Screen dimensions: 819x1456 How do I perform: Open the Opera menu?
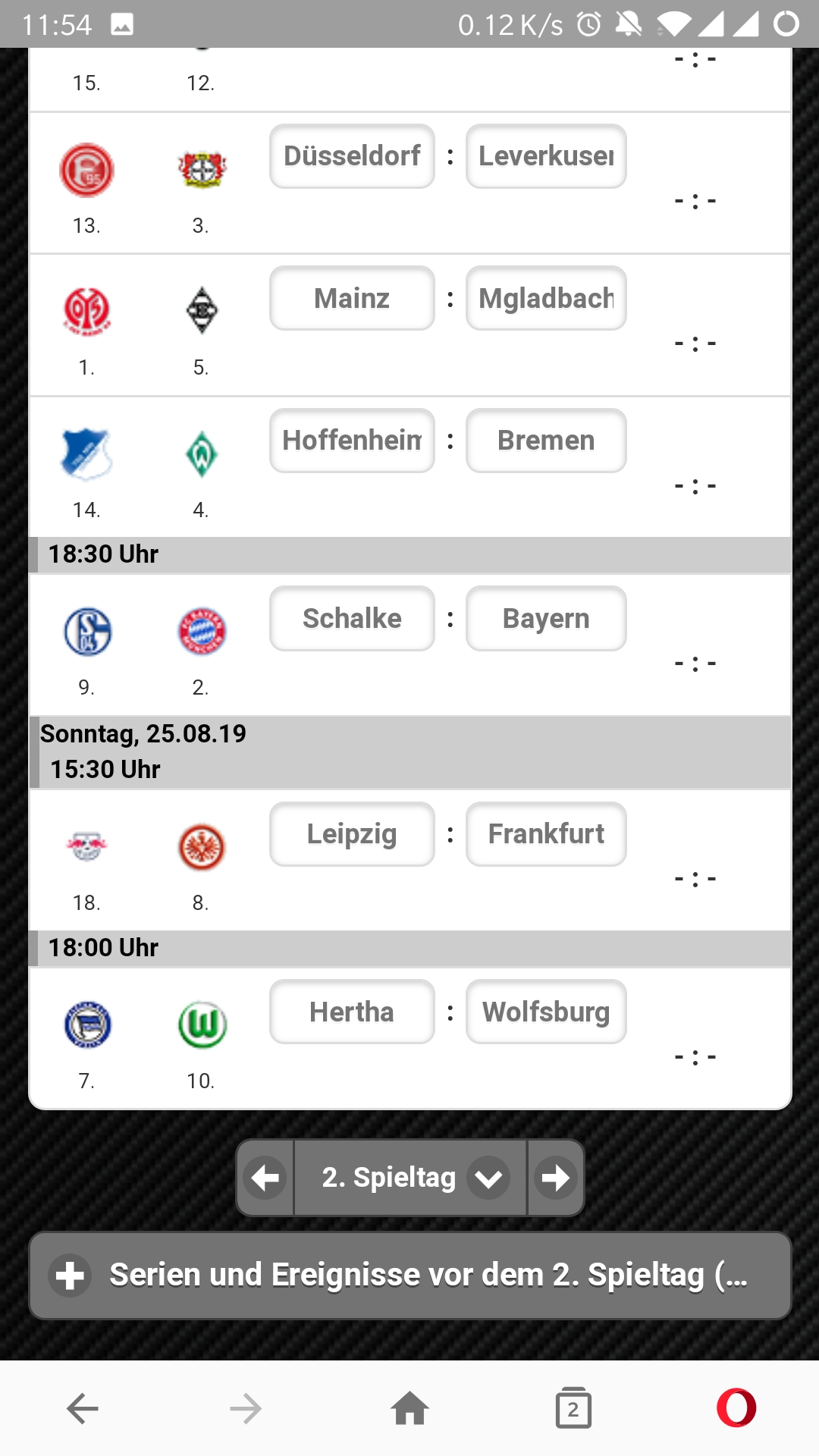coord(736,1409)
